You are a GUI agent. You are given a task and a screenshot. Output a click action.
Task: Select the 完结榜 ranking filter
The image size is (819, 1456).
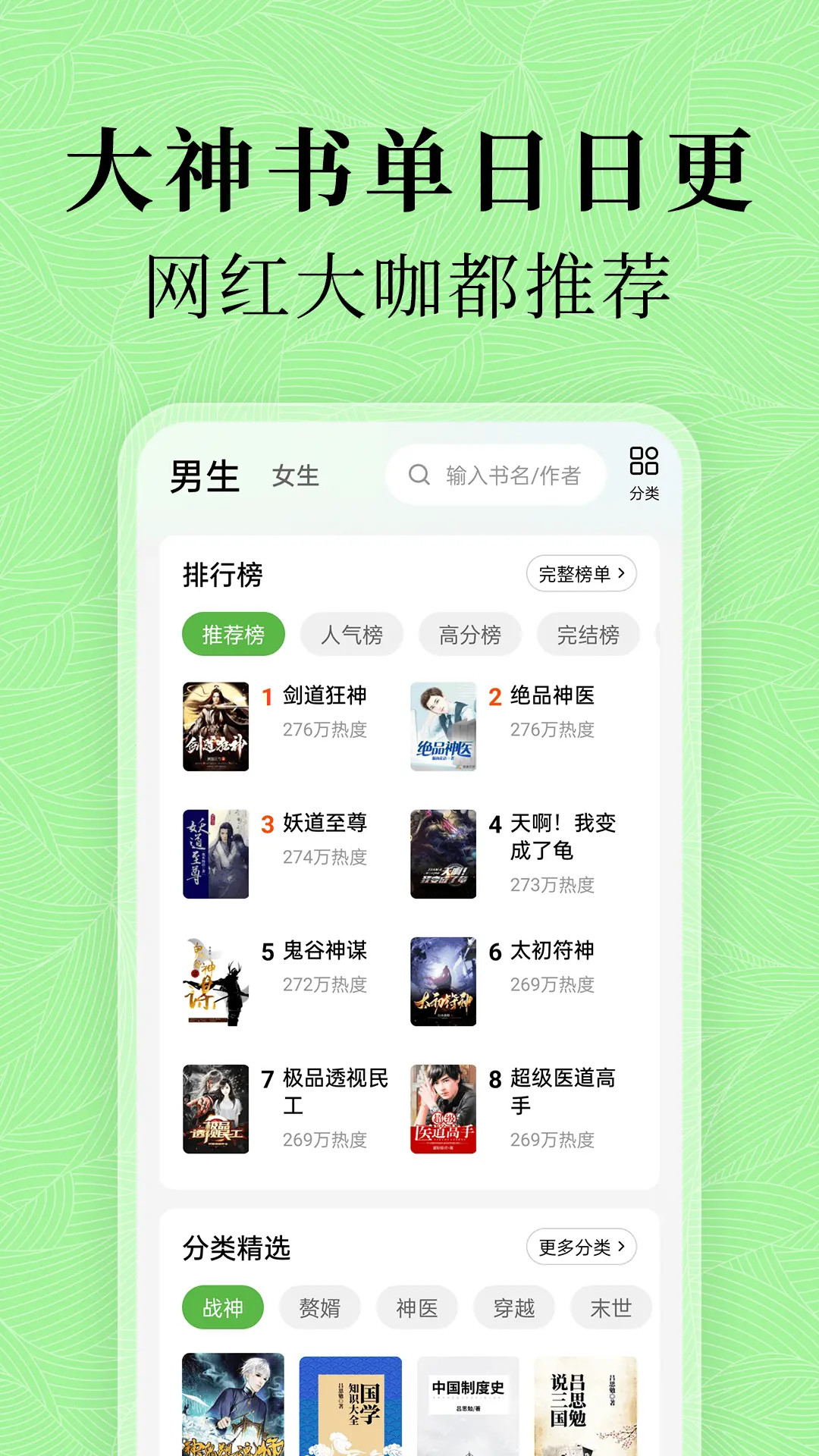[x=587, y=634]
